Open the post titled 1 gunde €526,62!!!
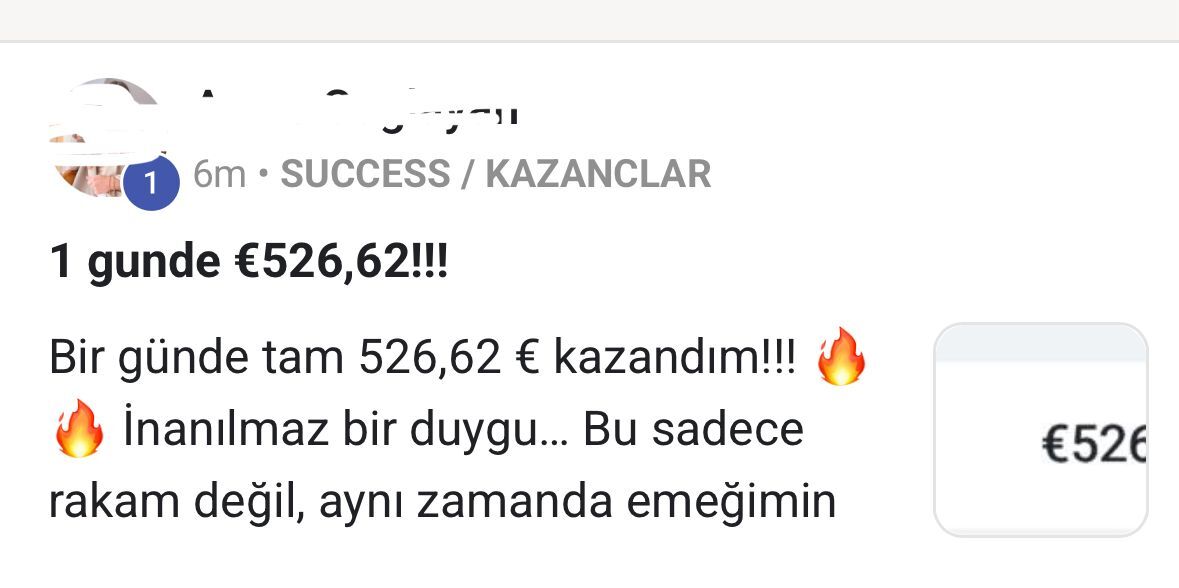This screenshot has width=1179, height=588. (249, 262)
